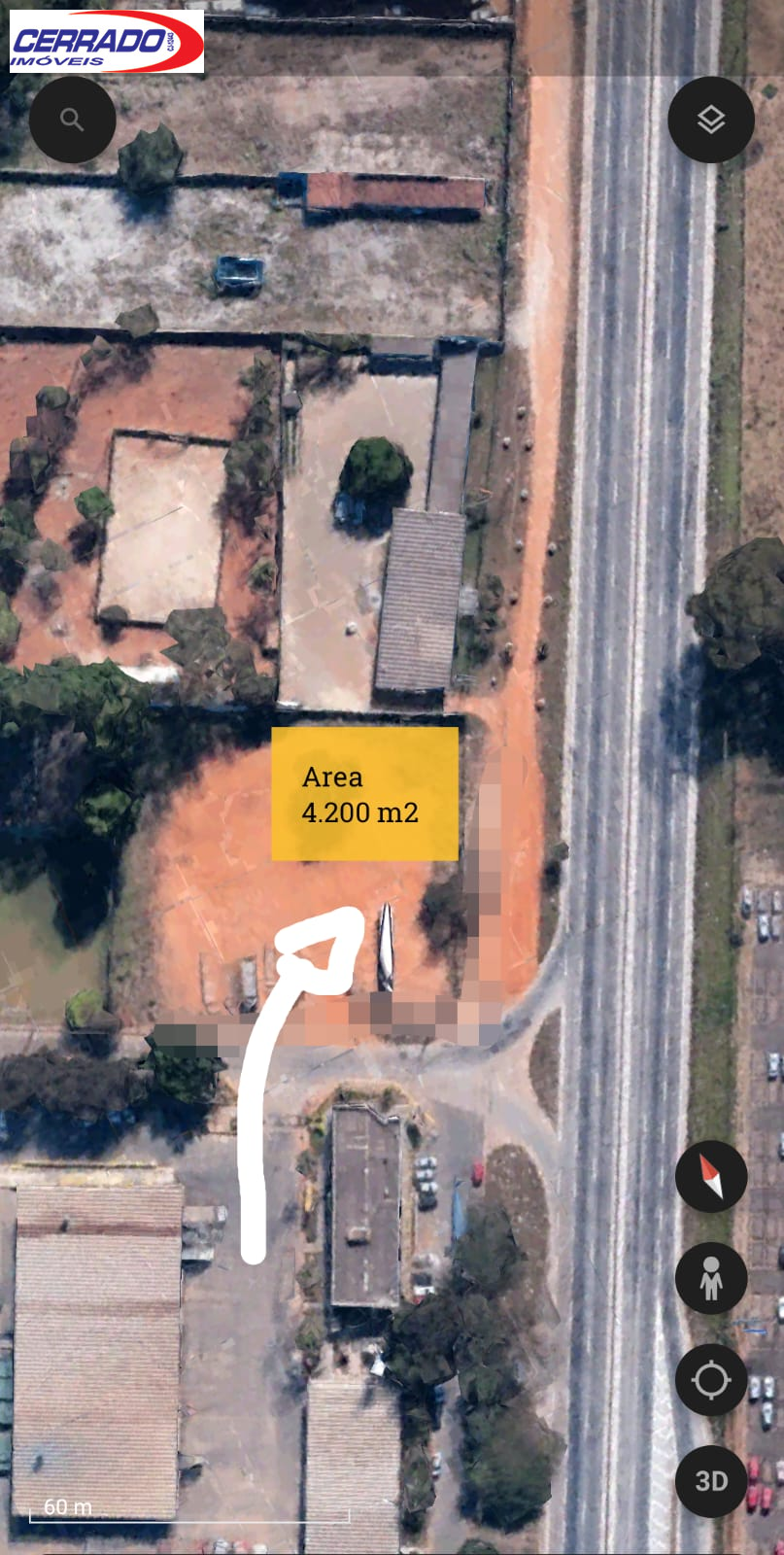784x1555 pixels.
Task: Center the map on my location
Action: (711, 1379)
